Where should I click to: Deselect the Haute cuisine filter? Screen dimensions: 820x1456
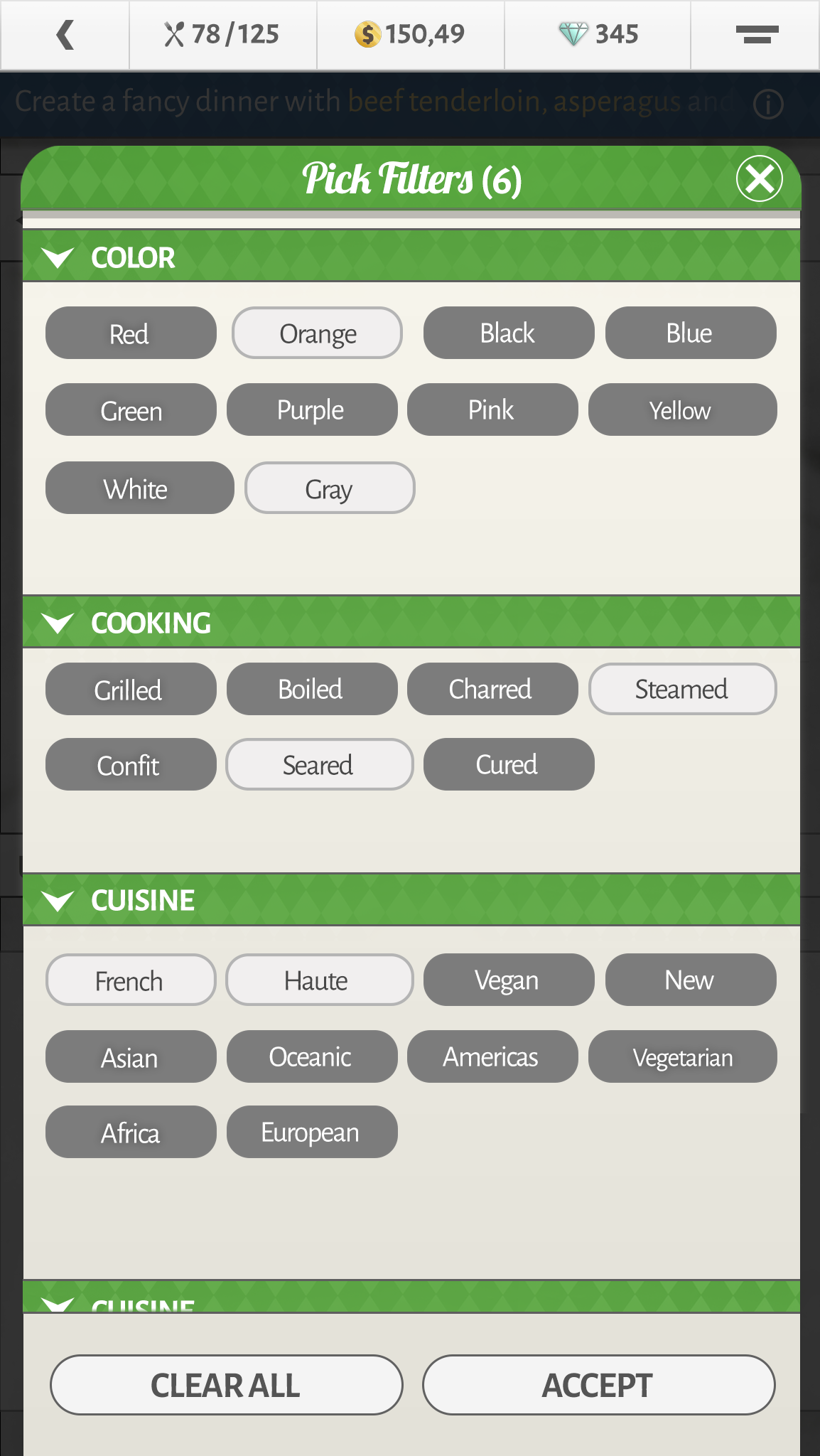click(319, 980)
